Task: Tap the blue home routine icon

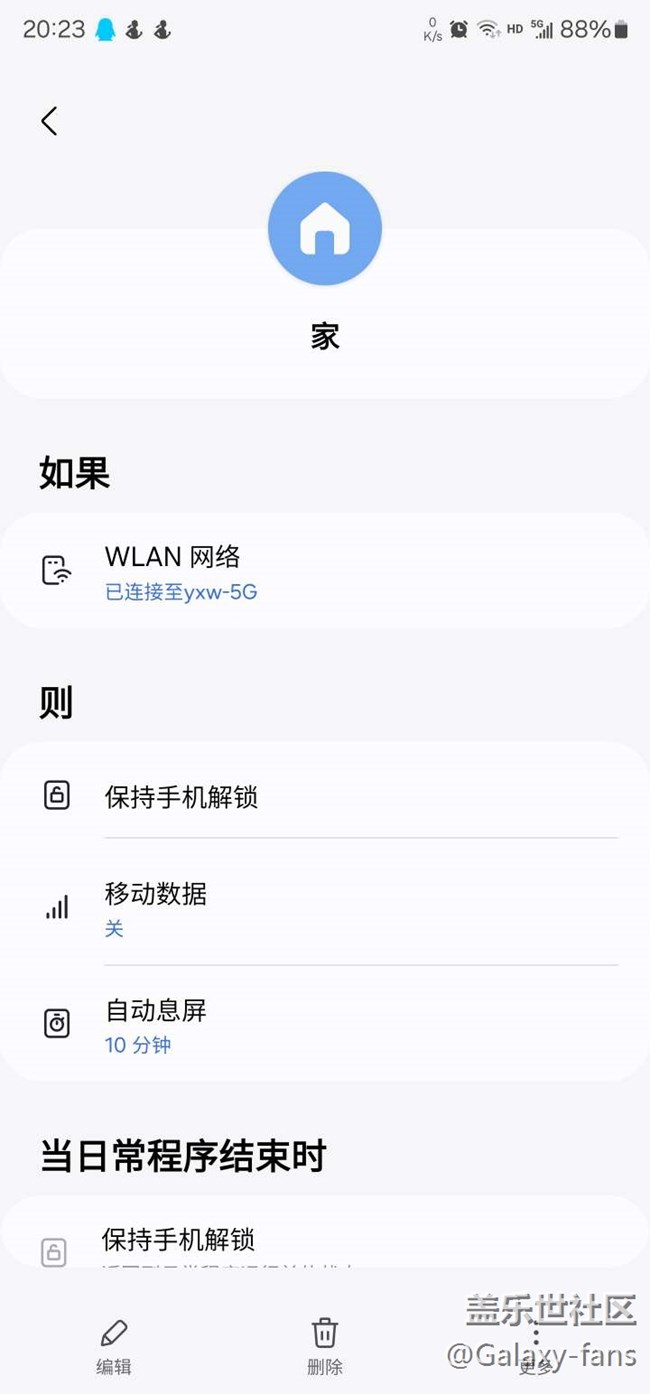Action: click(x=325, y=229)
